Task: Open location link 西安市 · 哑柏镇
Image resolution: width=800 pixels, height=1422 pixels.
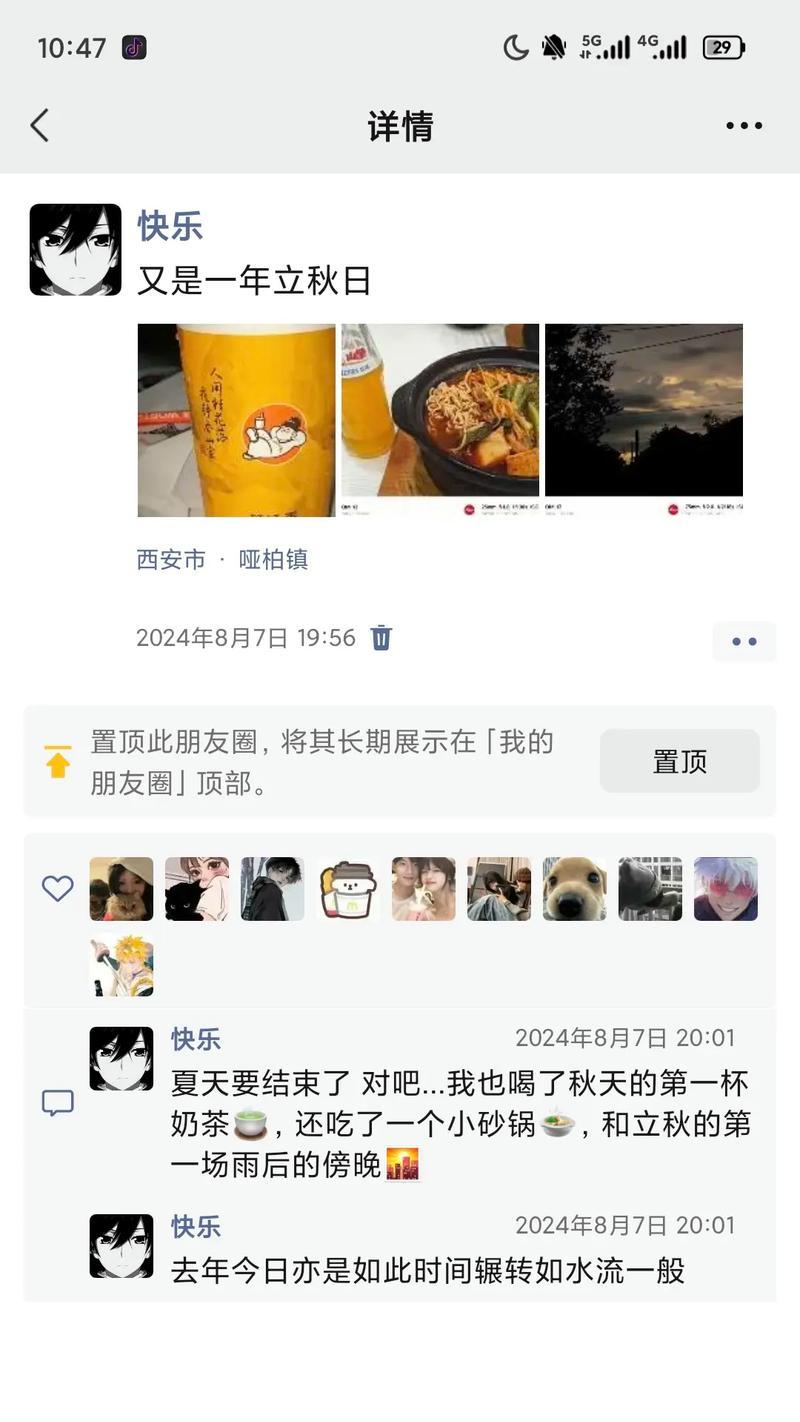Action: 222,559
